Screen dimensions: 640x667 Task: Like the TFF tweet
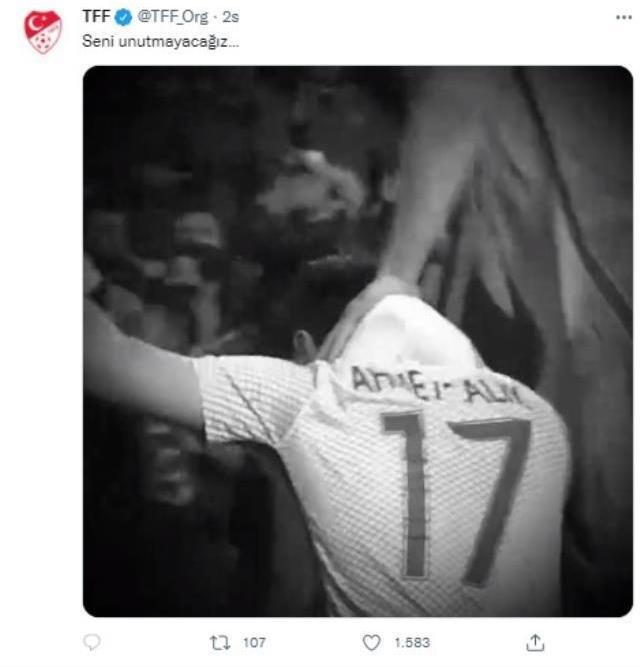coord(372,642)
